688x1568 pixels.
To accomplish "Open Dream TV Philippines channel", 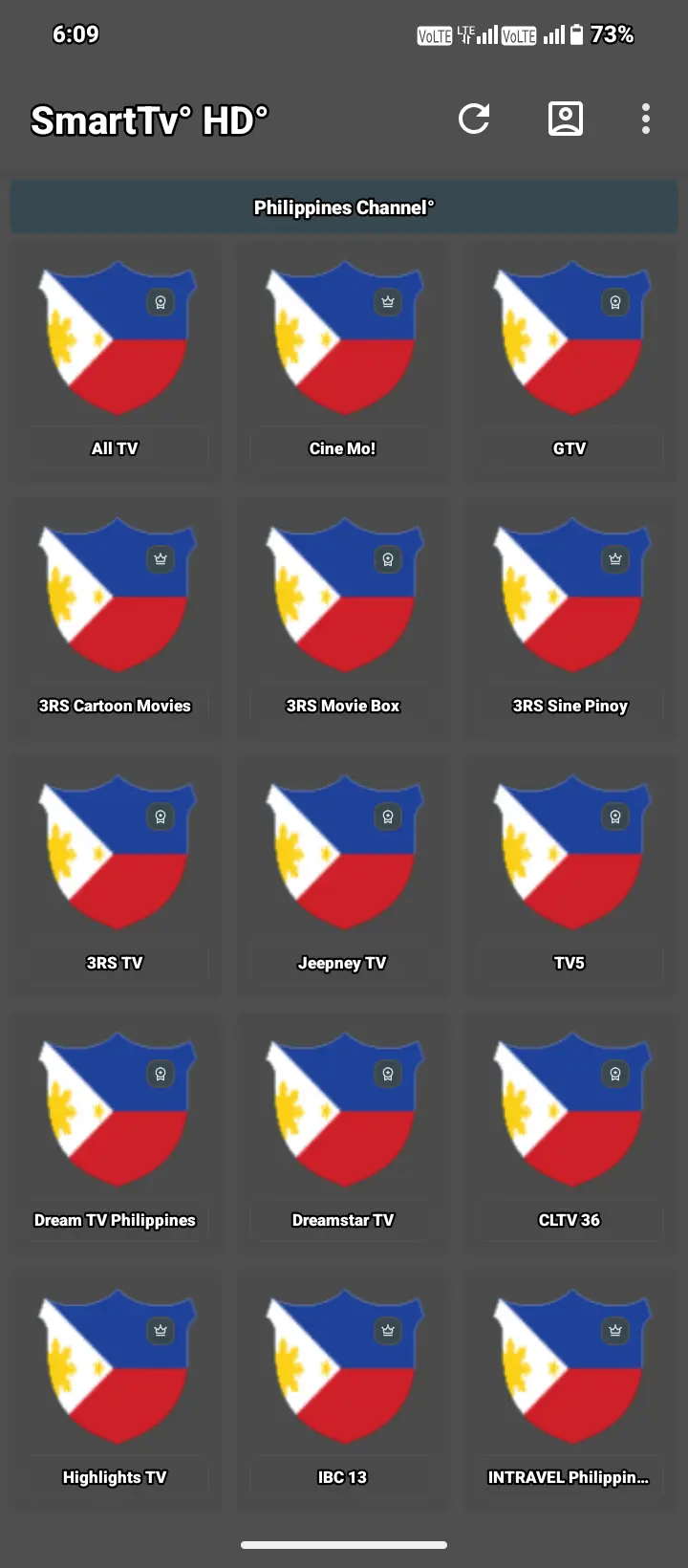I will click(x=115, y=1133).
